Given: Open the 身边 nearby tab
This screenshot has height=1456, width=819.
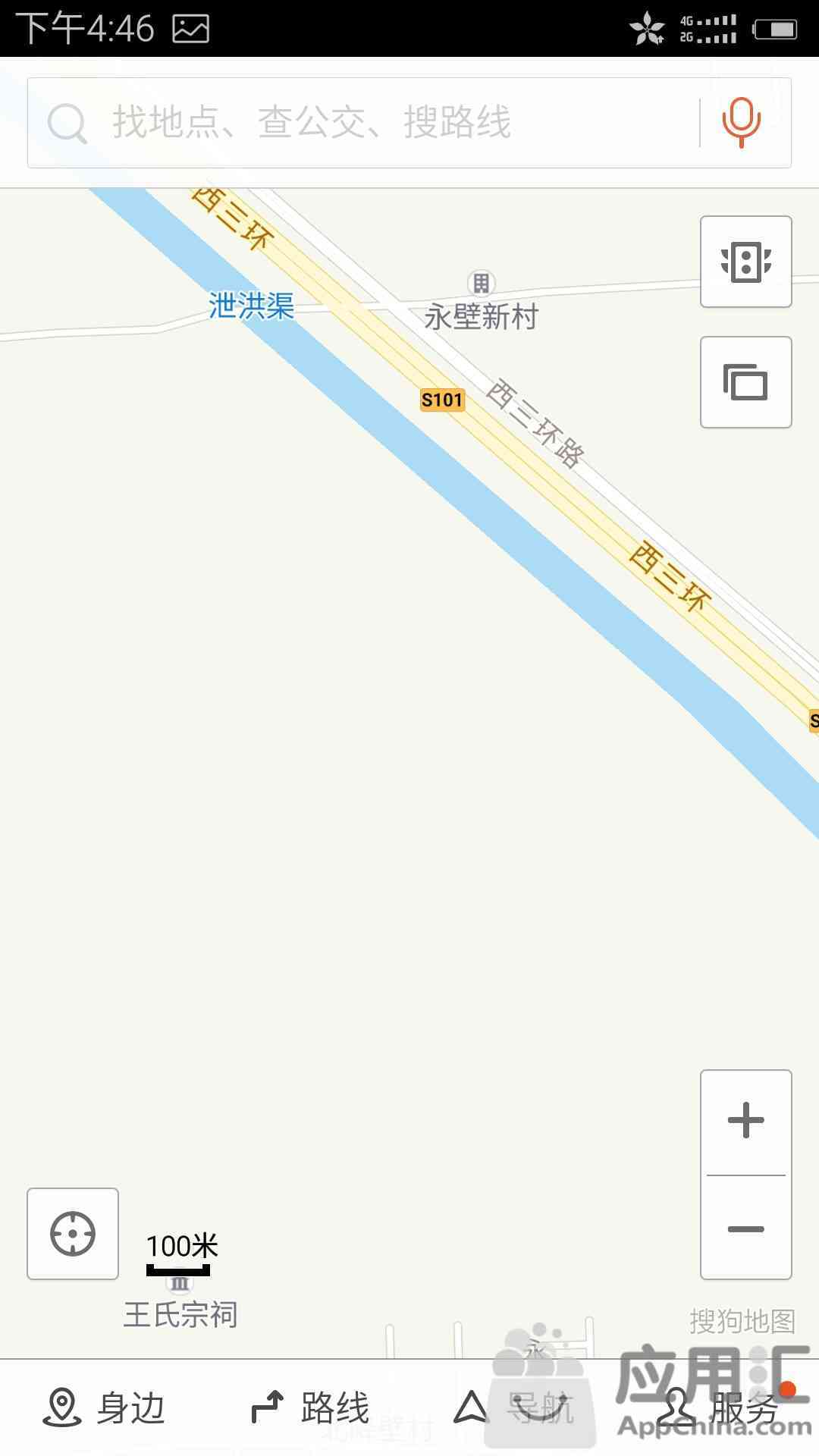Looking at the screenshot, I should click(x=102, y=1408).
